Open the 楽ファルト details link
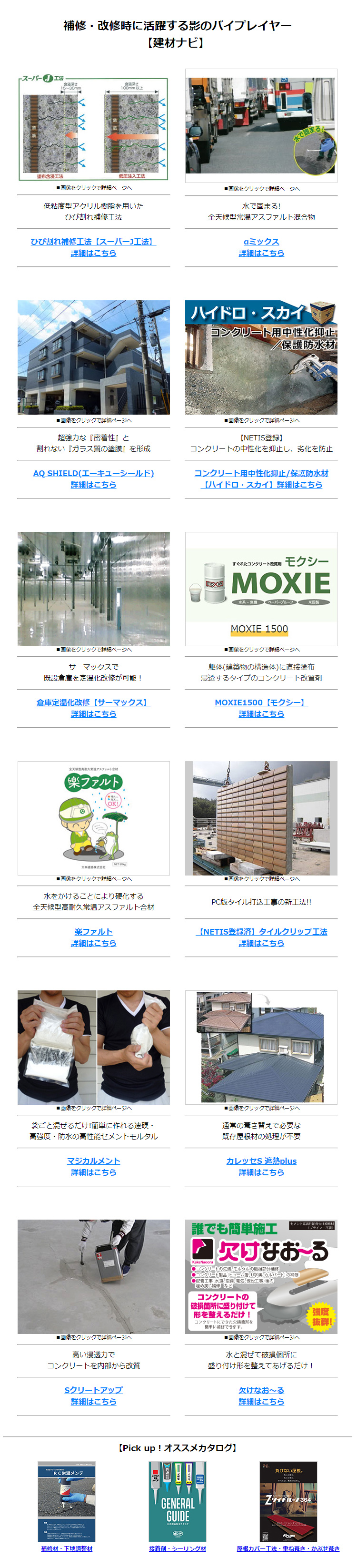This screenshot has width=357, height=1568. point(93,937)
